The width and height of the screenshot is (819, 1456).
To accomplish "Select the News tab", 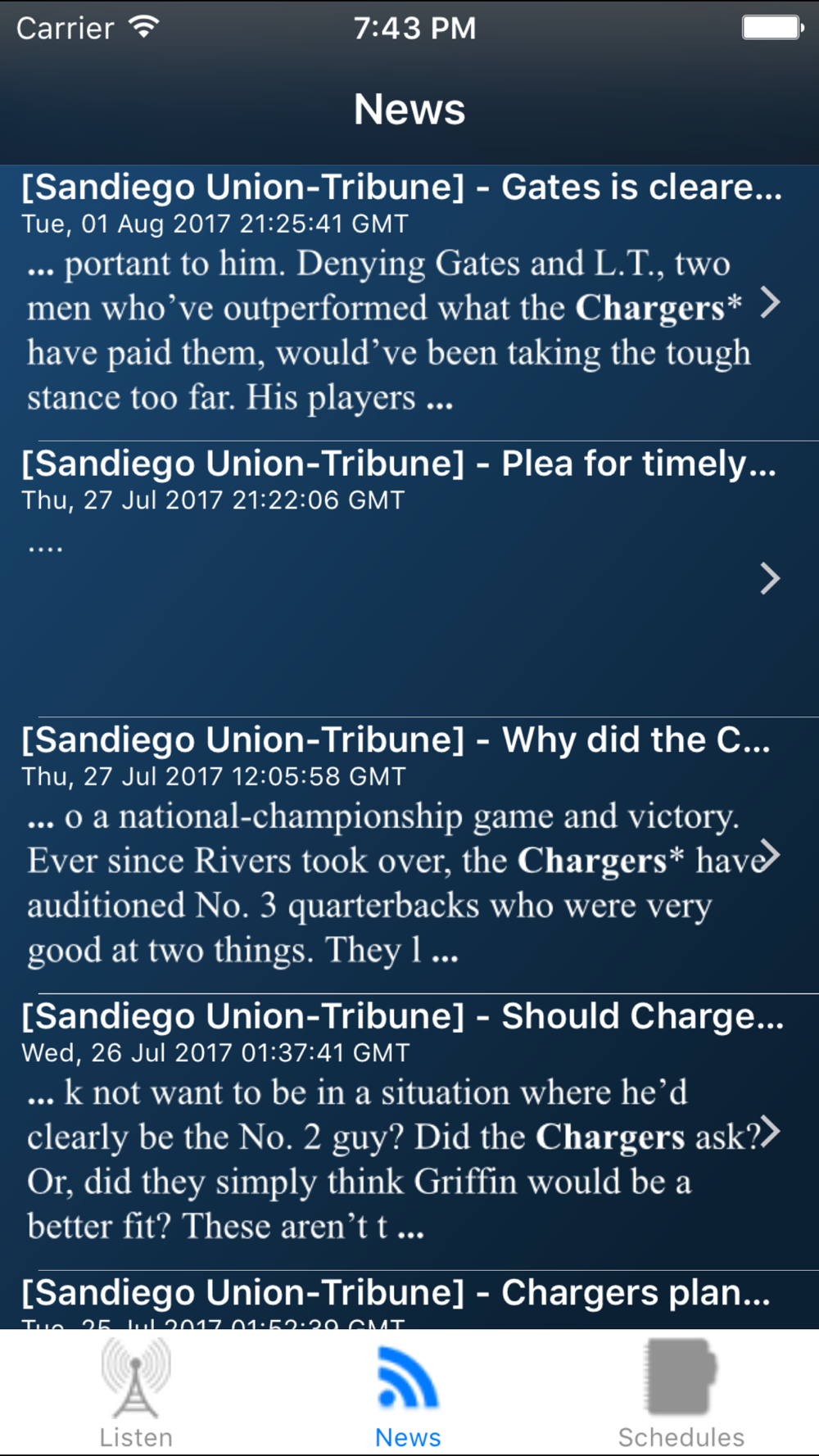I will click(x=408, y=1393).
